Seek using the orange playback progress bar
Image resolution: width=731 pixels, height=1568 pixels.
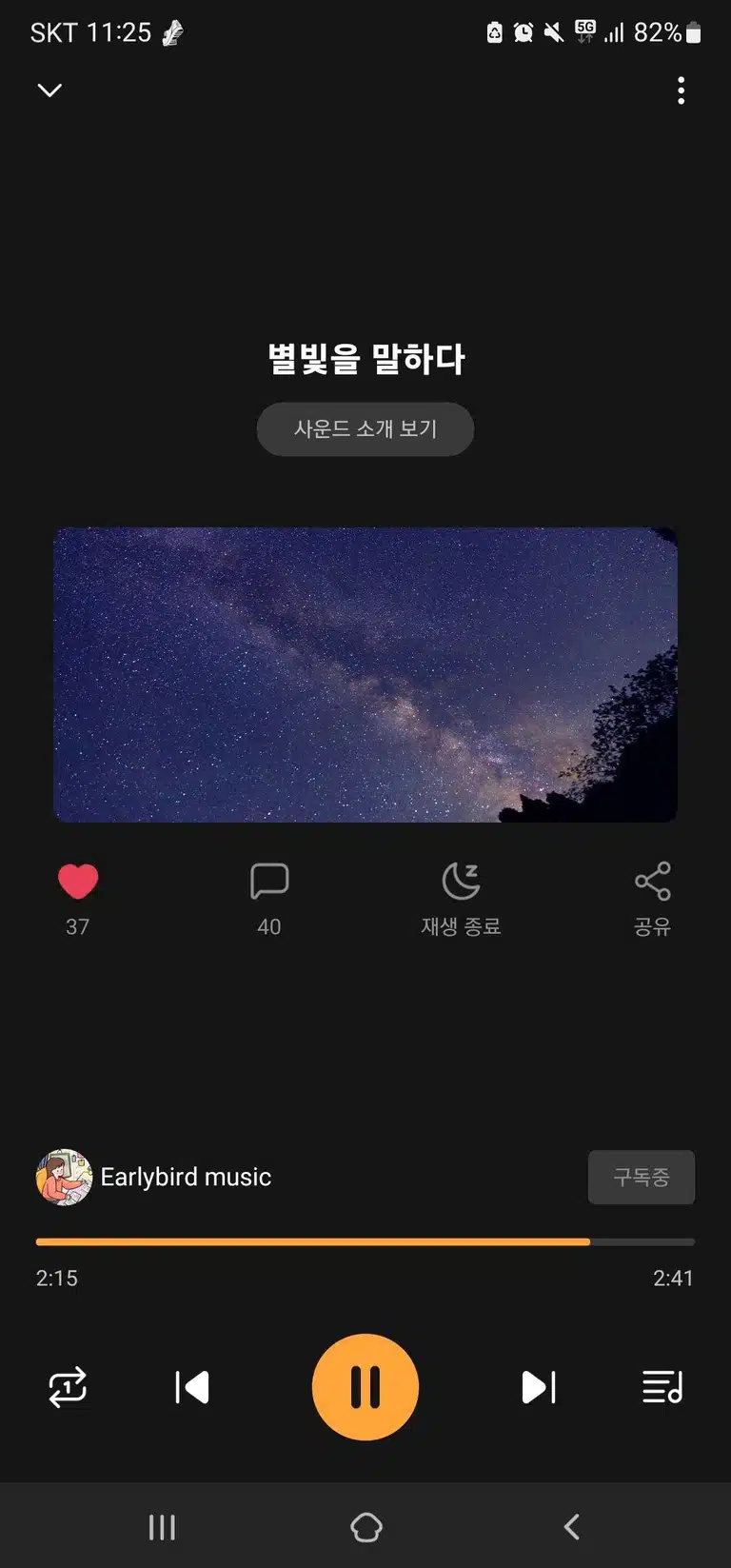click(x=365, y=1241)
